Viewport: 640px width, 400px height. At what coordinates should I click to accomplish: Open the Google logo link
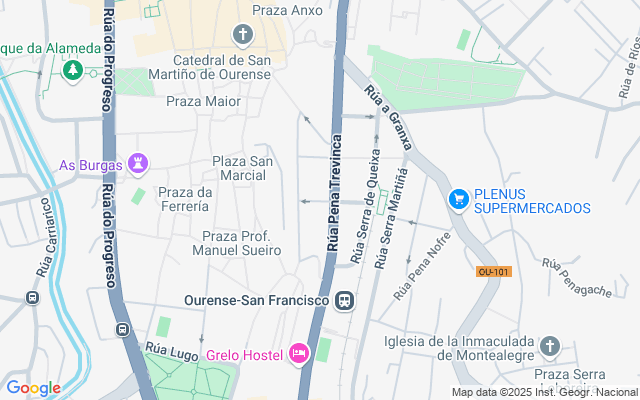33,388
